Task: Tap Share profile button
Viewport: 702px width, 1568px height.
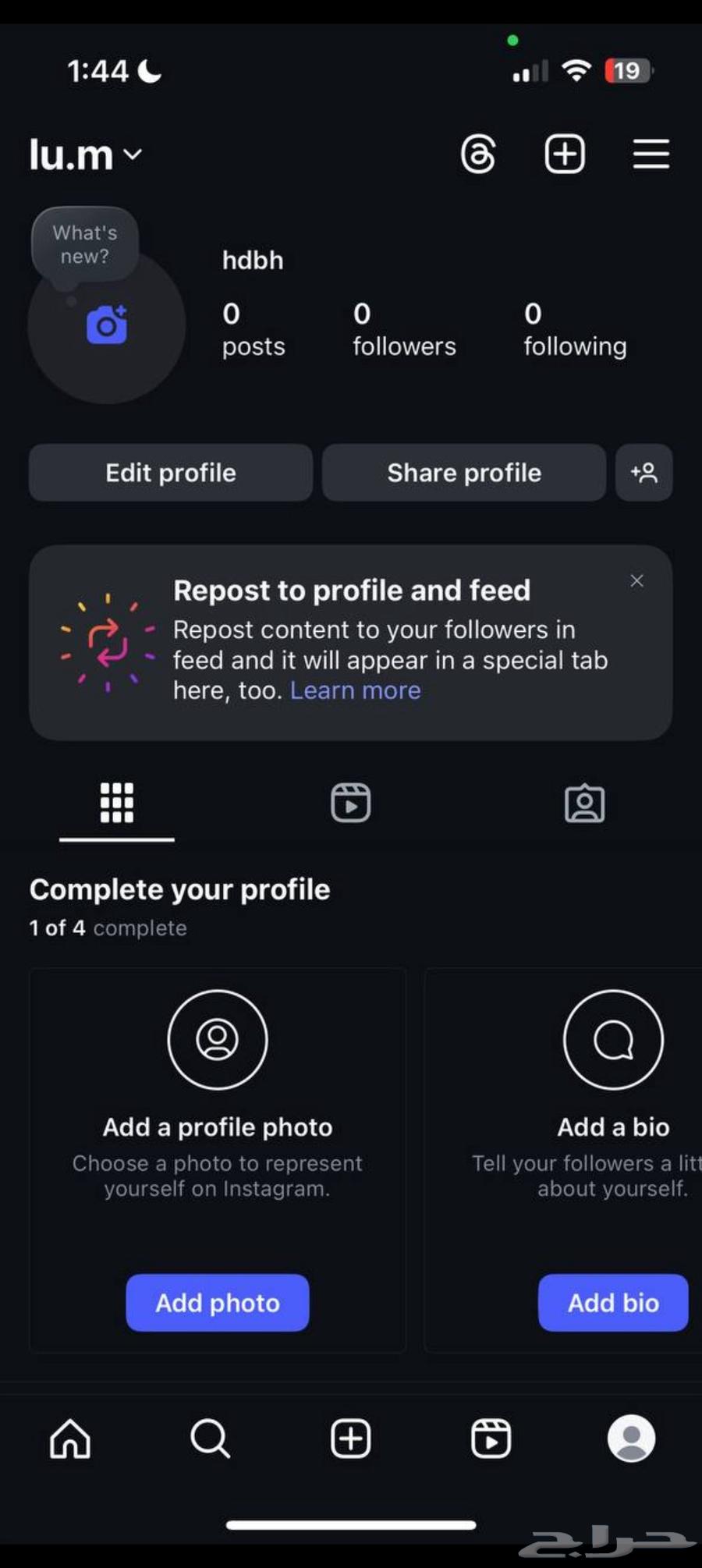Action: 464,473
